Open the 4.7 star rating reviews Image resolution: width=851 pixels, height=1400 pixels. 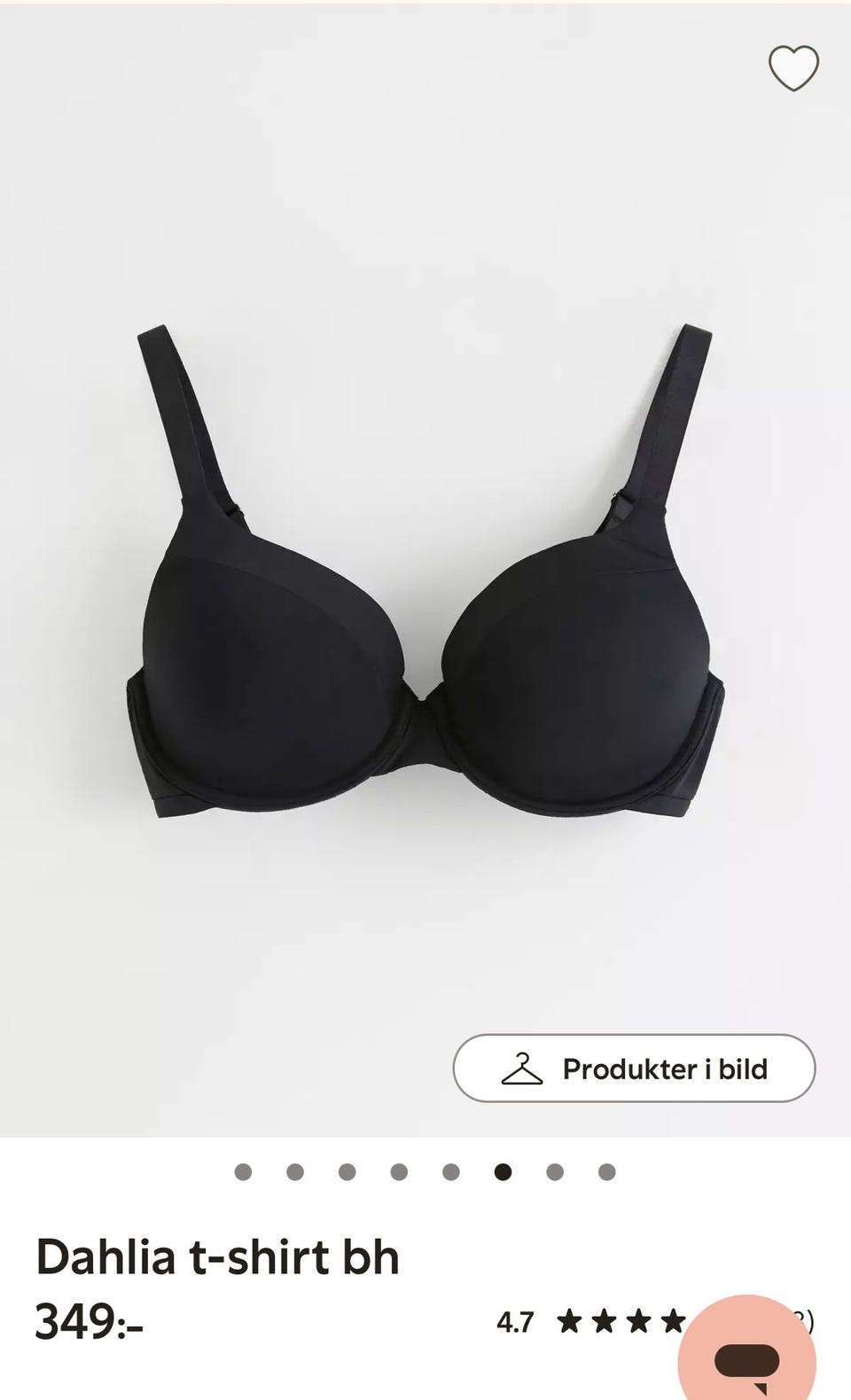tap(603, 1323)
